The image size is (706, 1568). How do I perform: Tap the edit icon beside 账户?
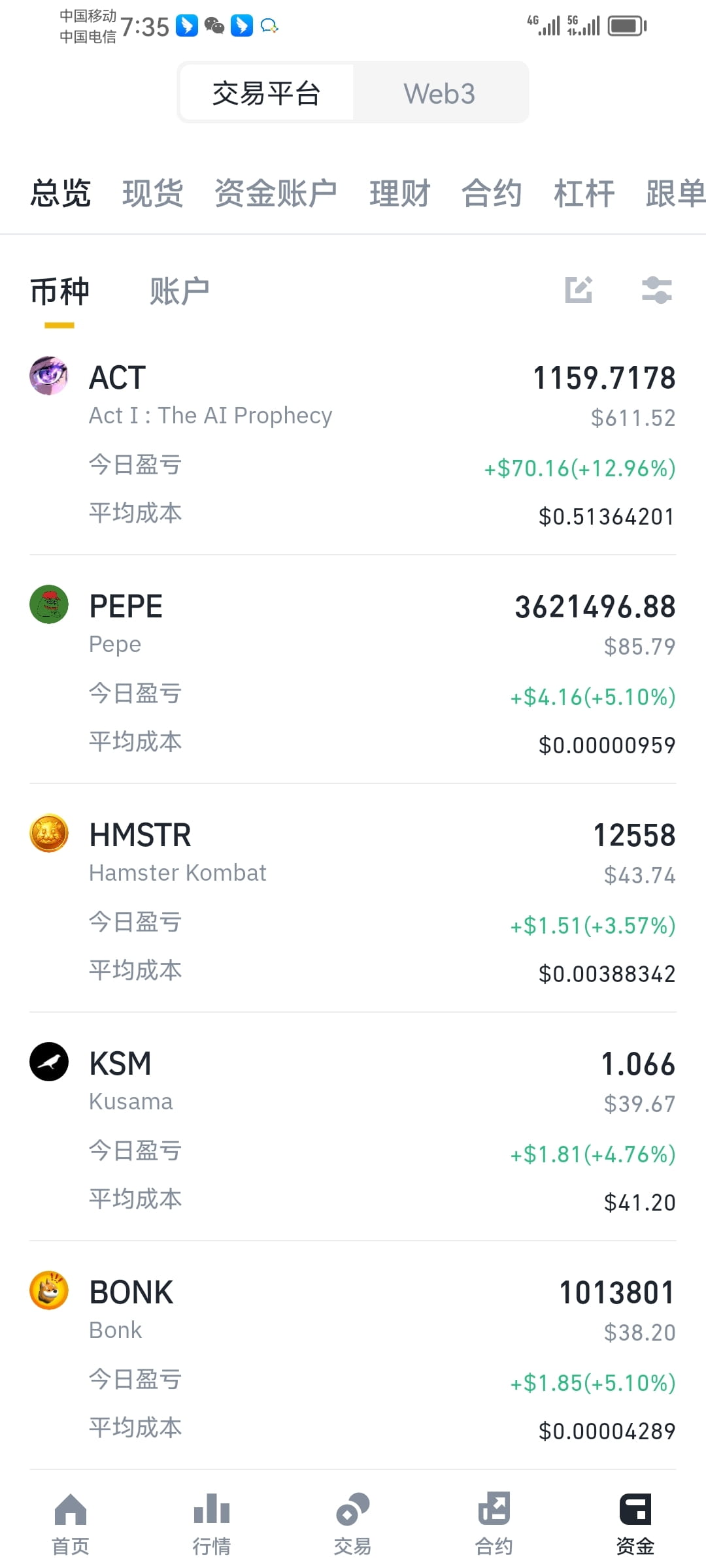pos(579,290)
